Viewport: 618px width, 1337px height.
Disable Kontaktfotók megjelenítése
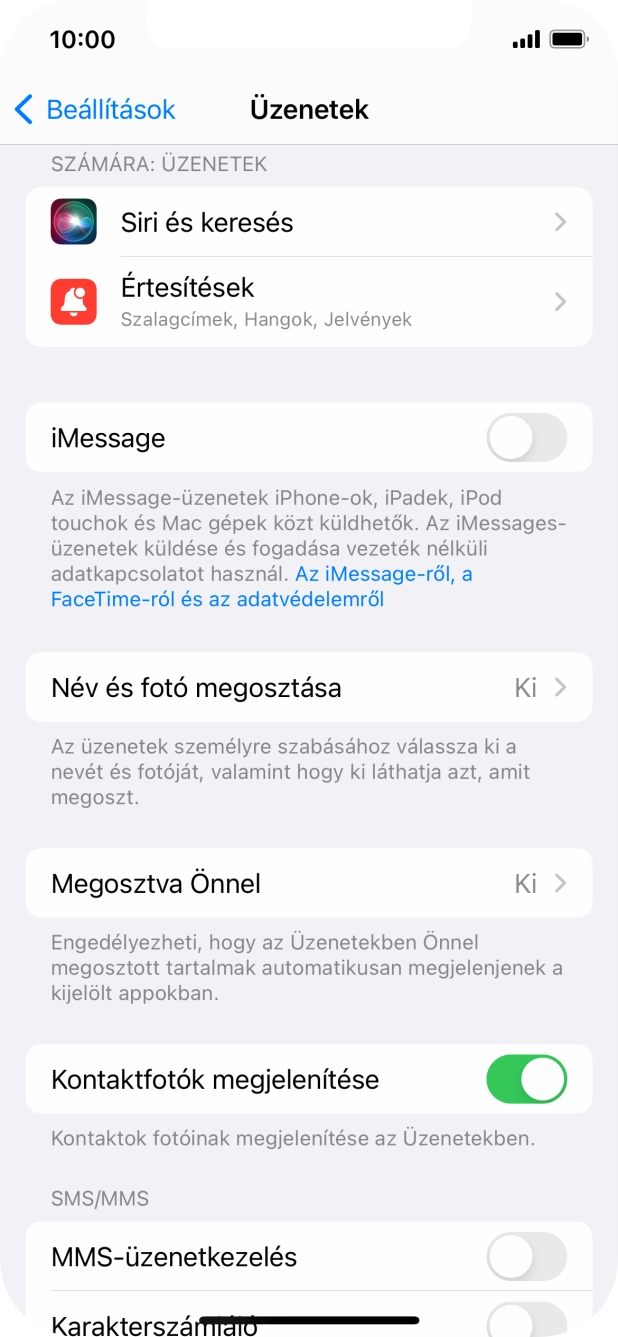pyautogui.click(x=526, y=1080)
